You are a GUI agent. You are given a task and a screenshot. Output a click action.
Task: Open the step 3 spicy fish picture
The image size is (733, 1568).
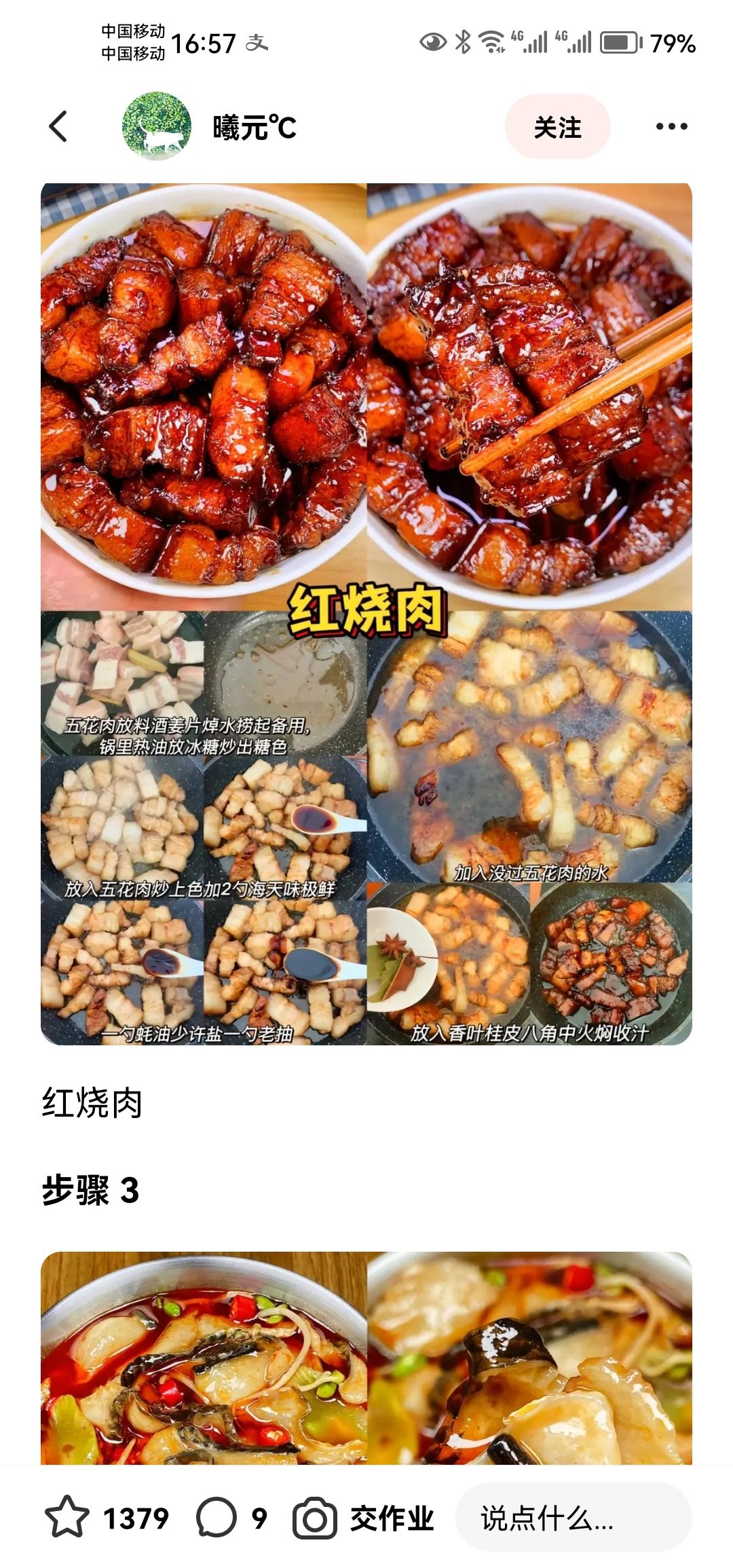[366, 1358]
